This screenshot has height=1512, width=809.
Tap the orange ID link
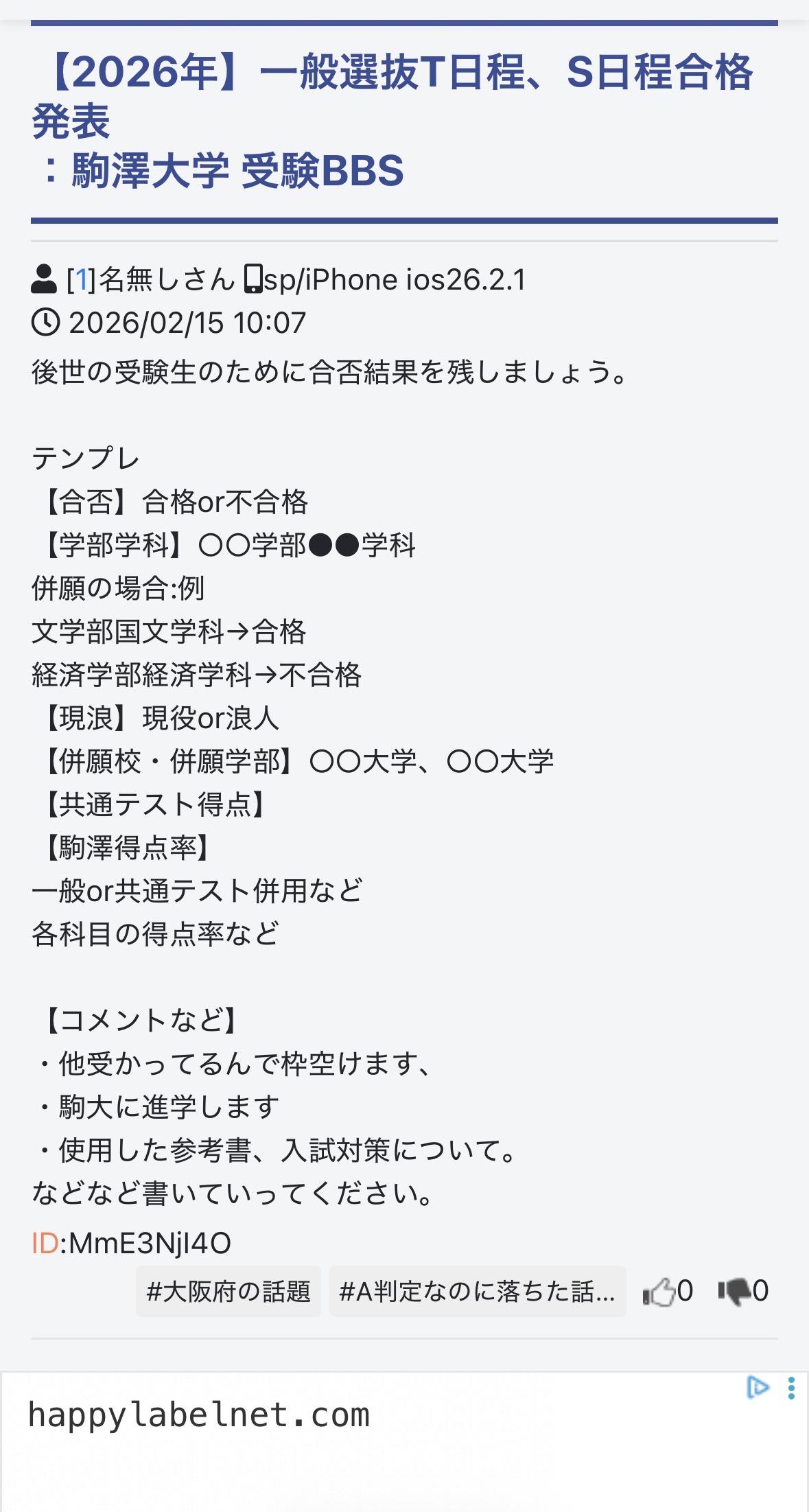pos(45,1243)
